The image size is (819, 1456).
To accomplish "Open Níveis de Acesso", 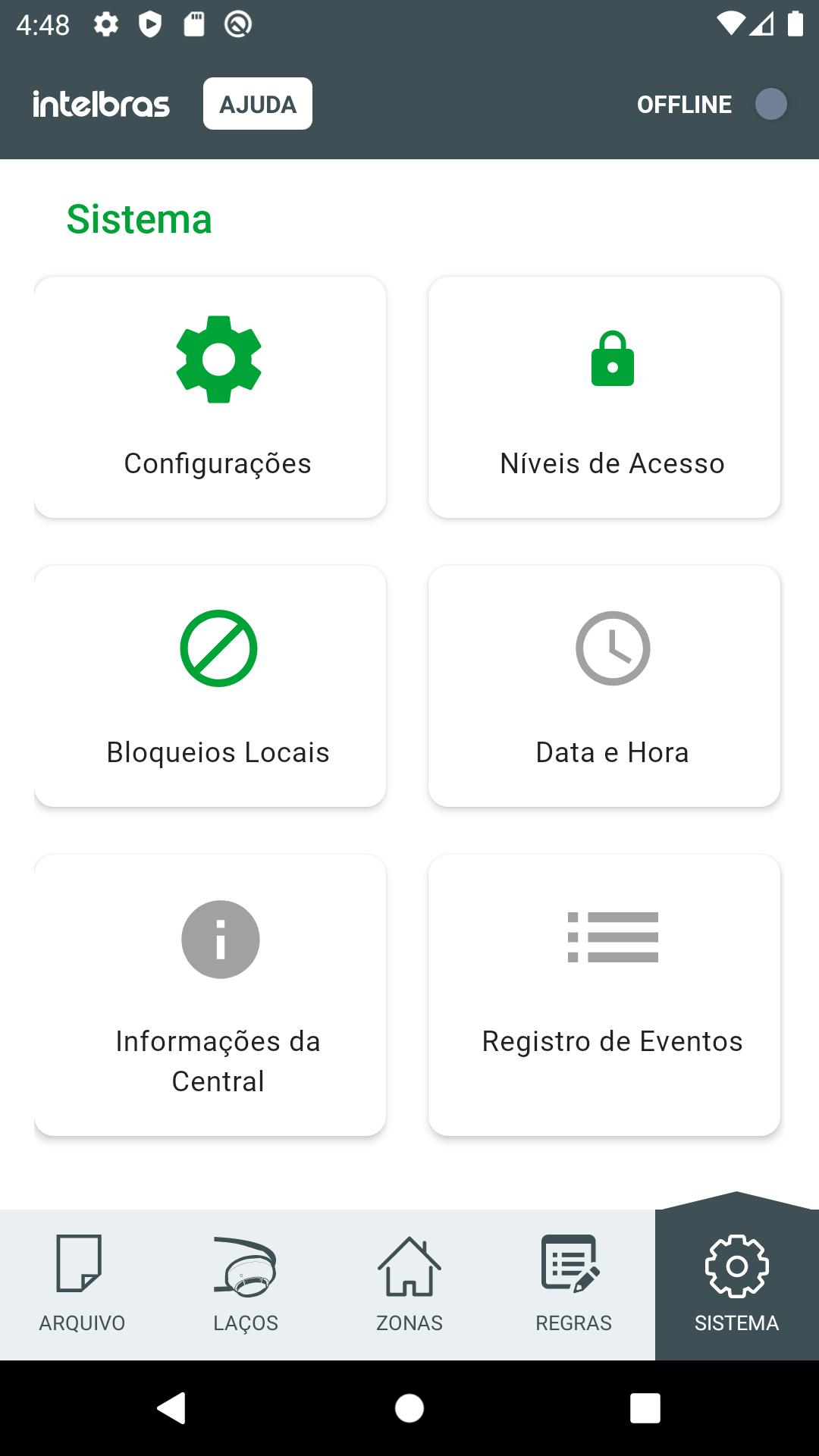I will pyautogui.click(x=604, y=397).
